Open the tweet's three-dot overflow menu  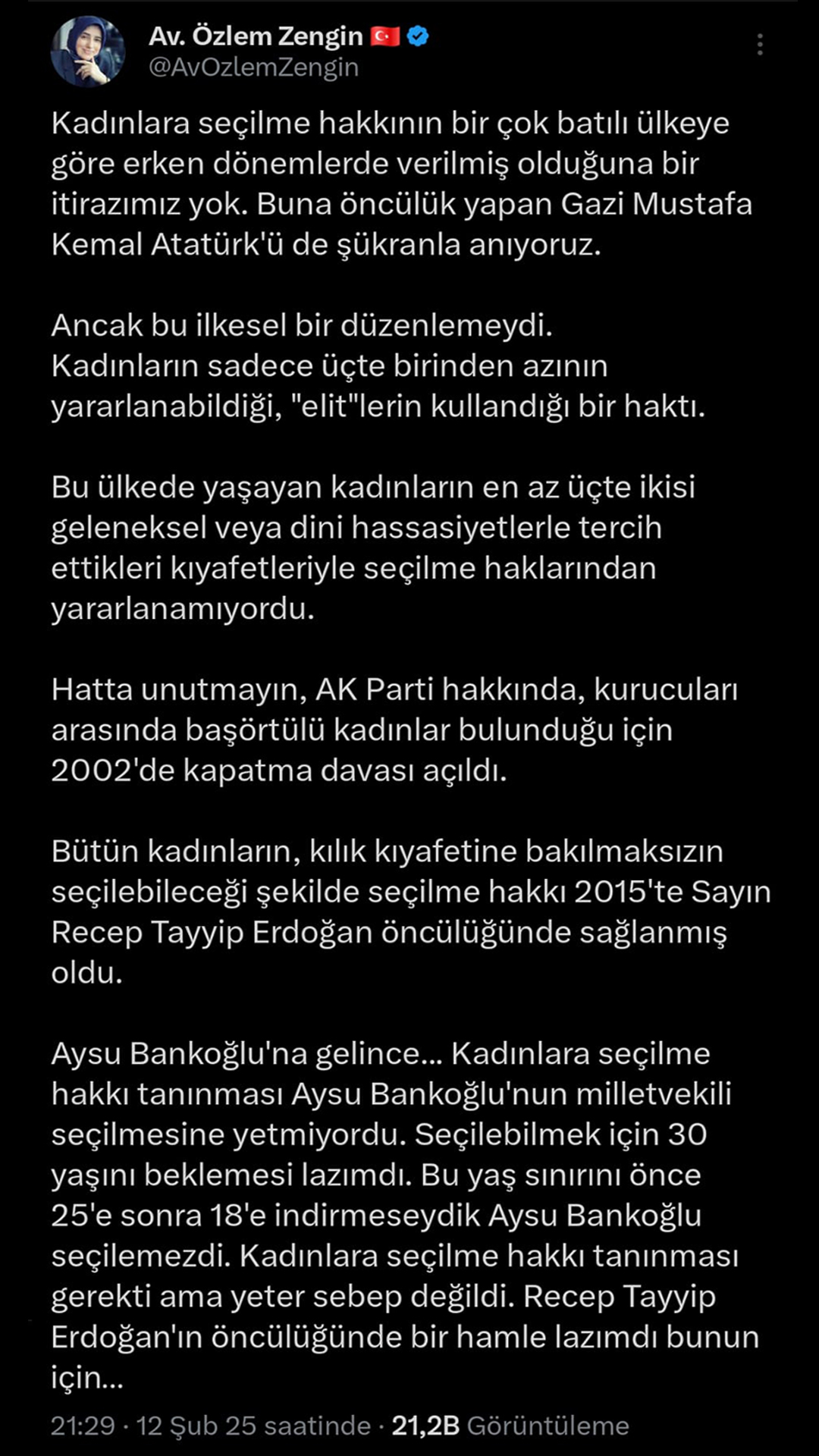759,45
